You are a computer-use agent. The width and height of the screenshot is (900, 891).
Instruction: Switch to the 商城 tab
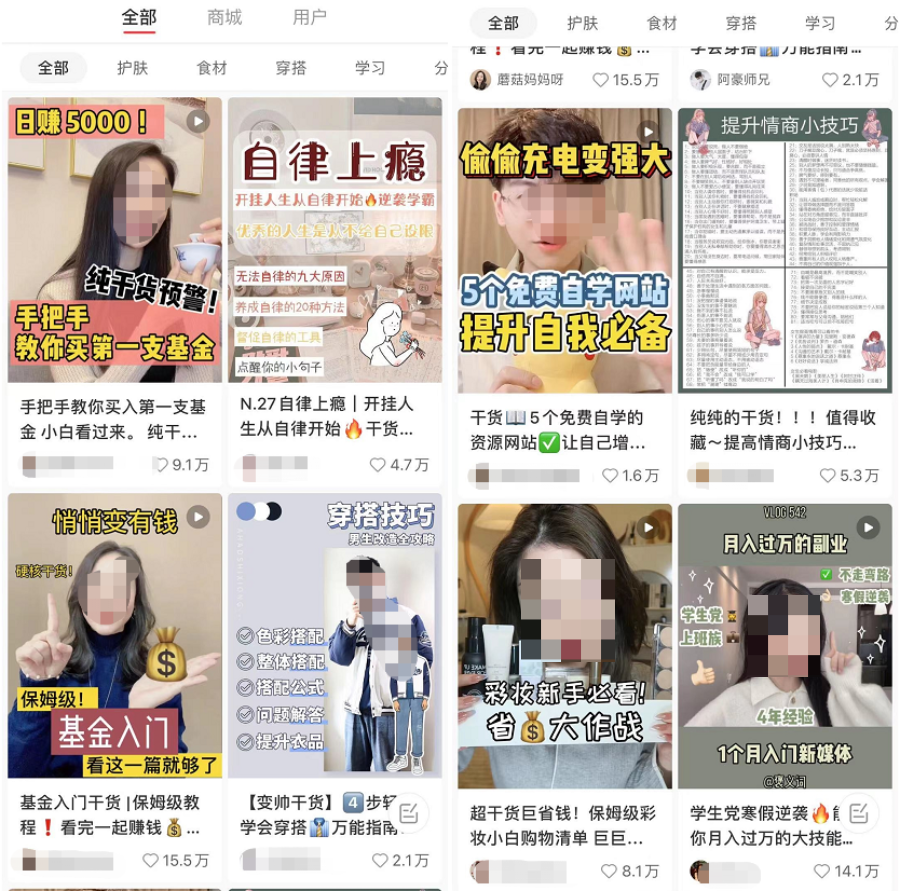tap(224, 18)
